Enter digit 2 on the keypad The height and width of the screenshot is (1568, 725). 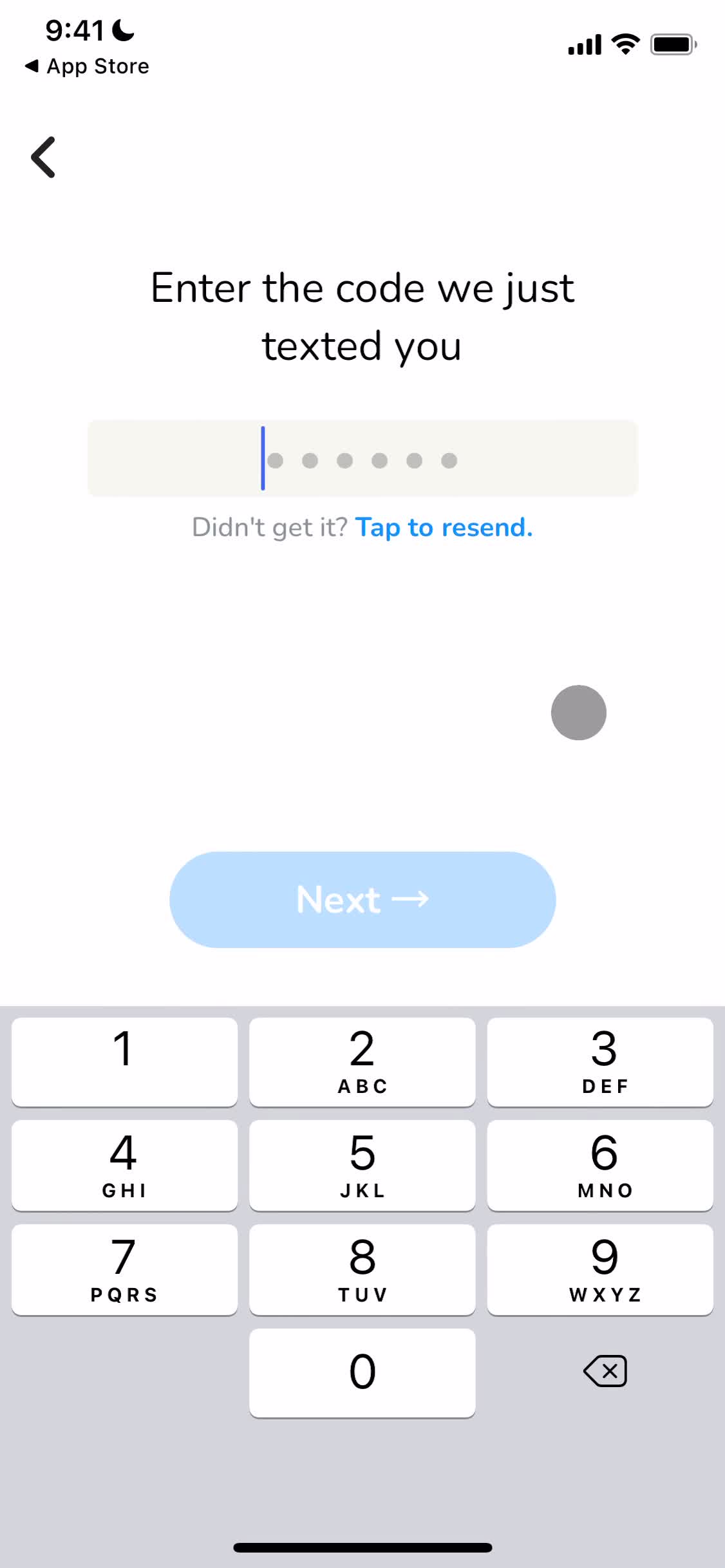[362, 1062]
